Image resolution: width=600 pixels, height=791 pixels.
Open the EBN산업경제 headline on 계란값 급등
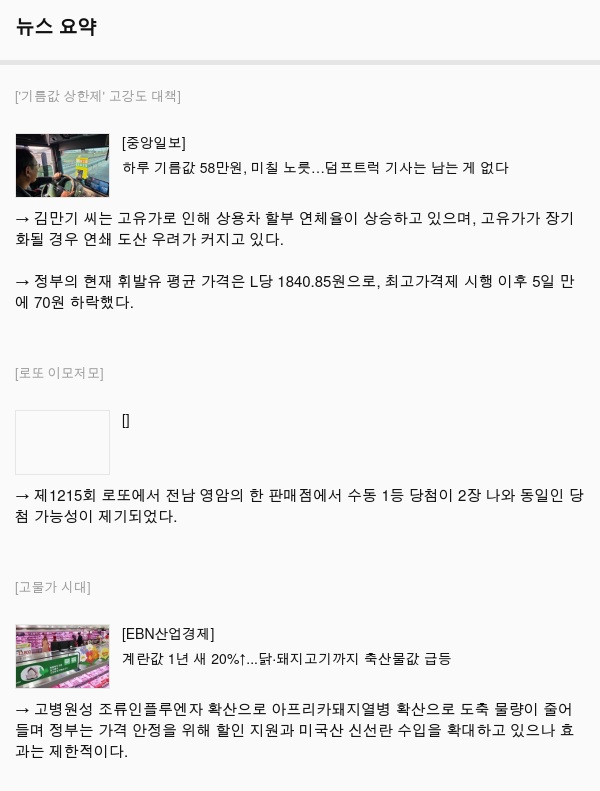pos(286,658)
